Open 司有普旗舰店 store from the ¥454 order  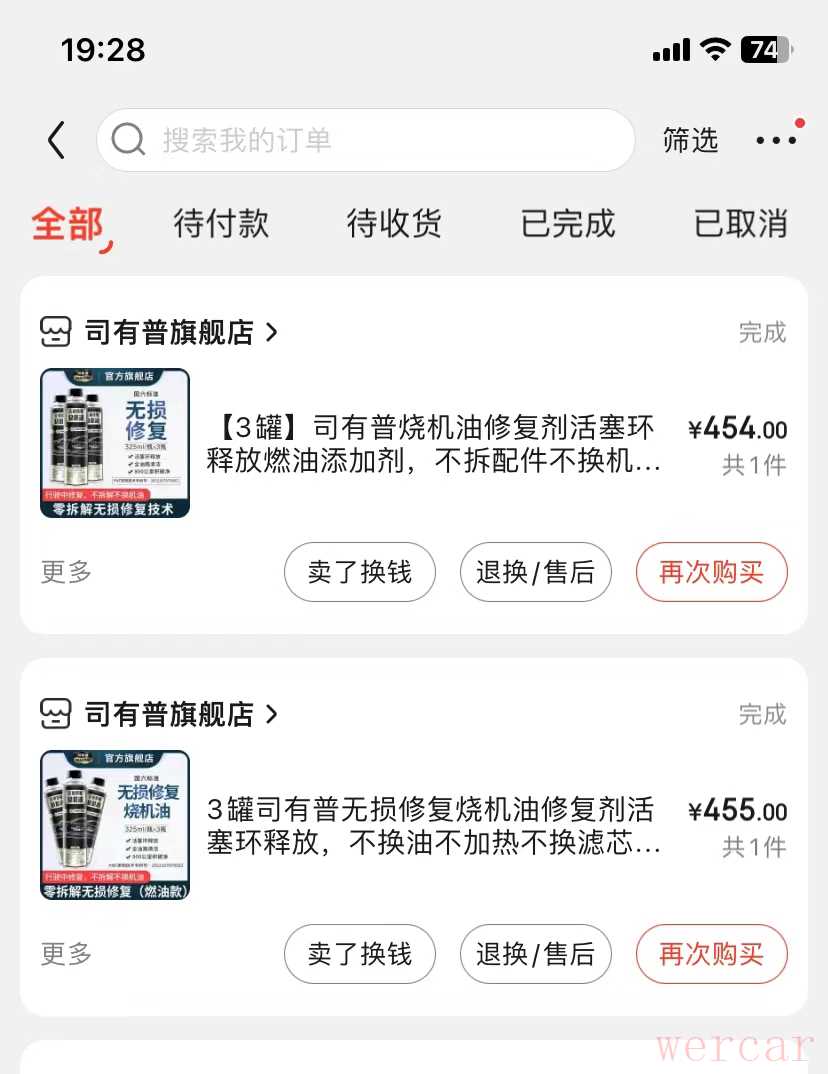tap(160, 332)
